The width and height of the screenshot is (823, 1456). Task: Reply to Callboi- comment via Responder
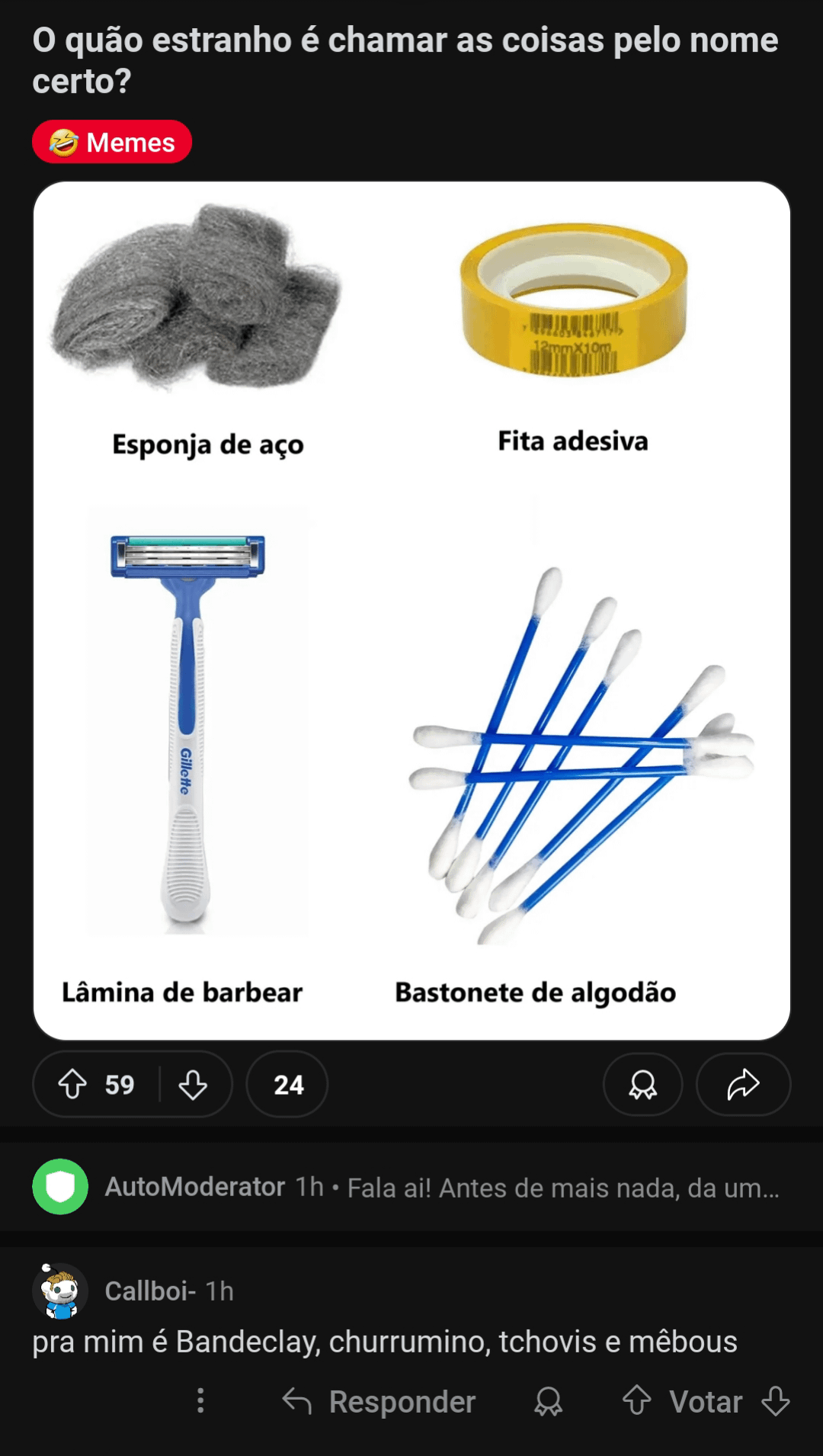(x=379, y=1401)
